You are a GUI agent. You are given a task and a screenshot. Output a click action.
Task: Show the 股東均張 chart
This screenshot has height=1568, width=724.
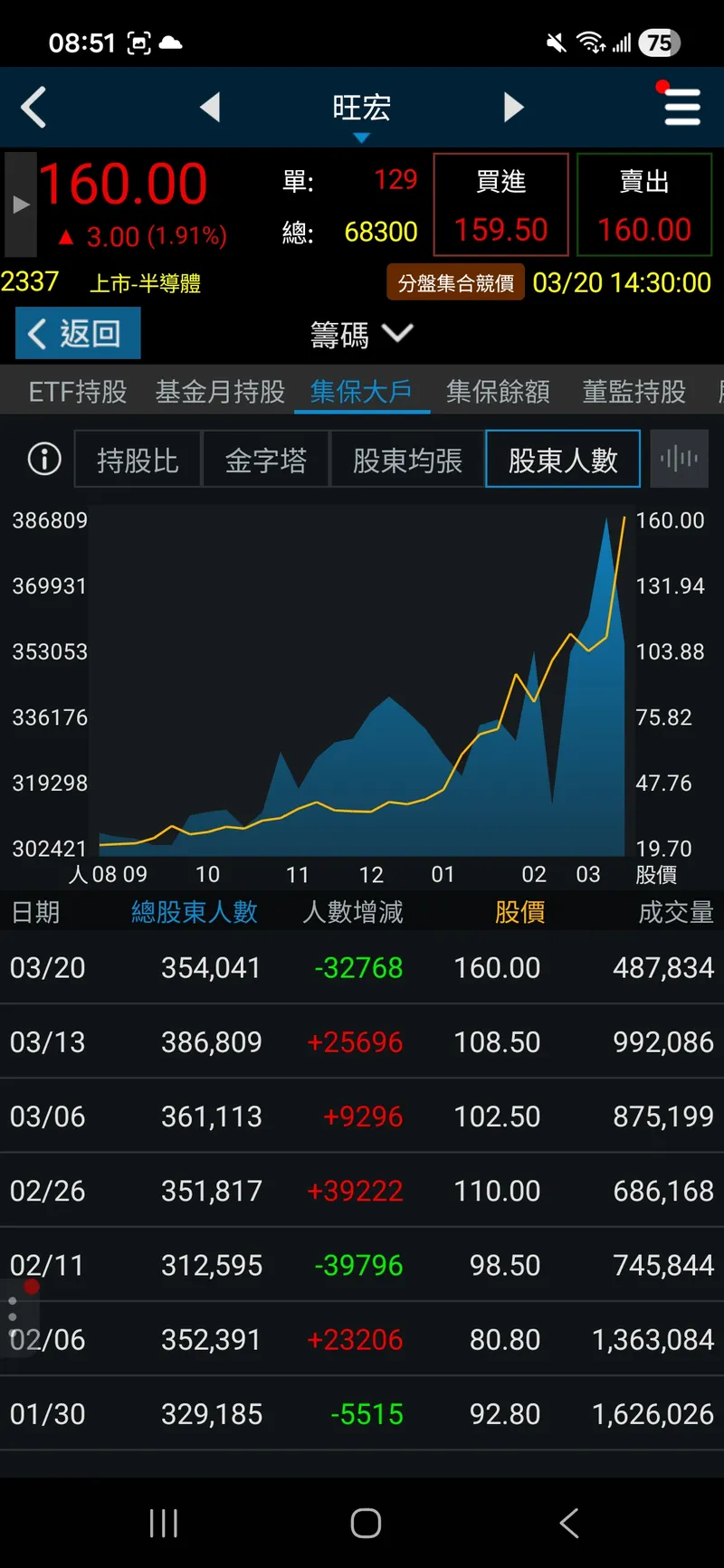[407, 461]
